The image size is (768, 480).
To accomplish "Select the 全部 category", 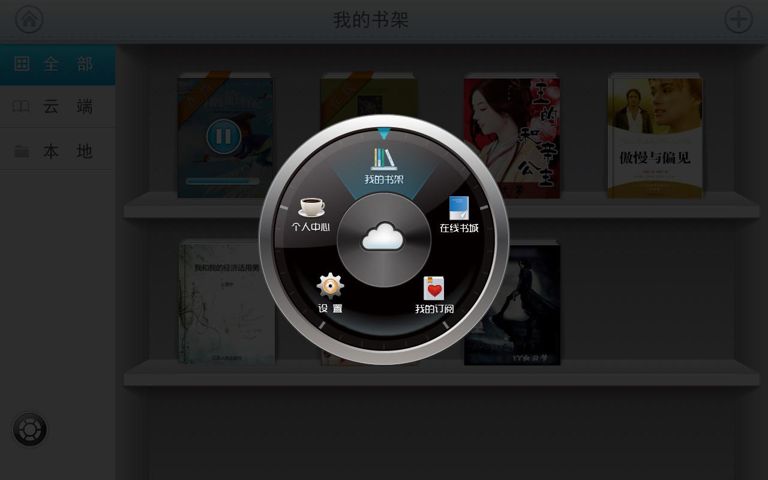I will 57,65.
